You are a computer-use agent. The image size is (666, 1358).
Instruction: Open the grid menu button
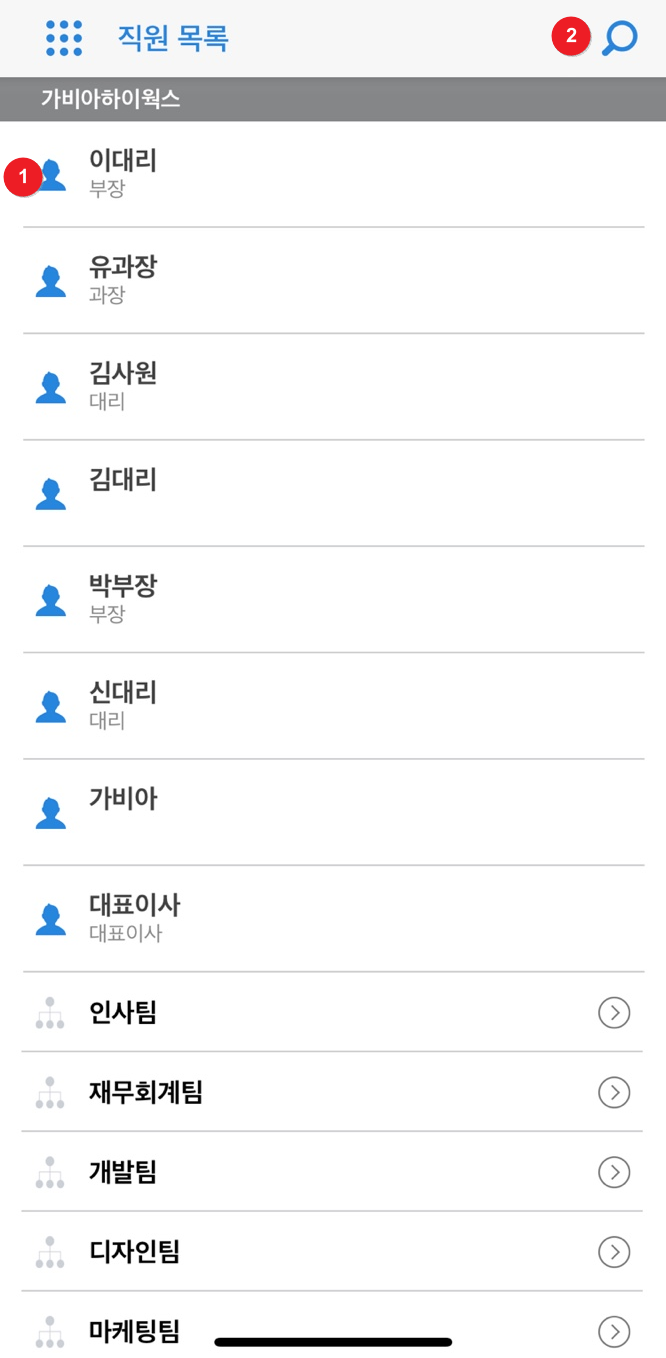64,38
